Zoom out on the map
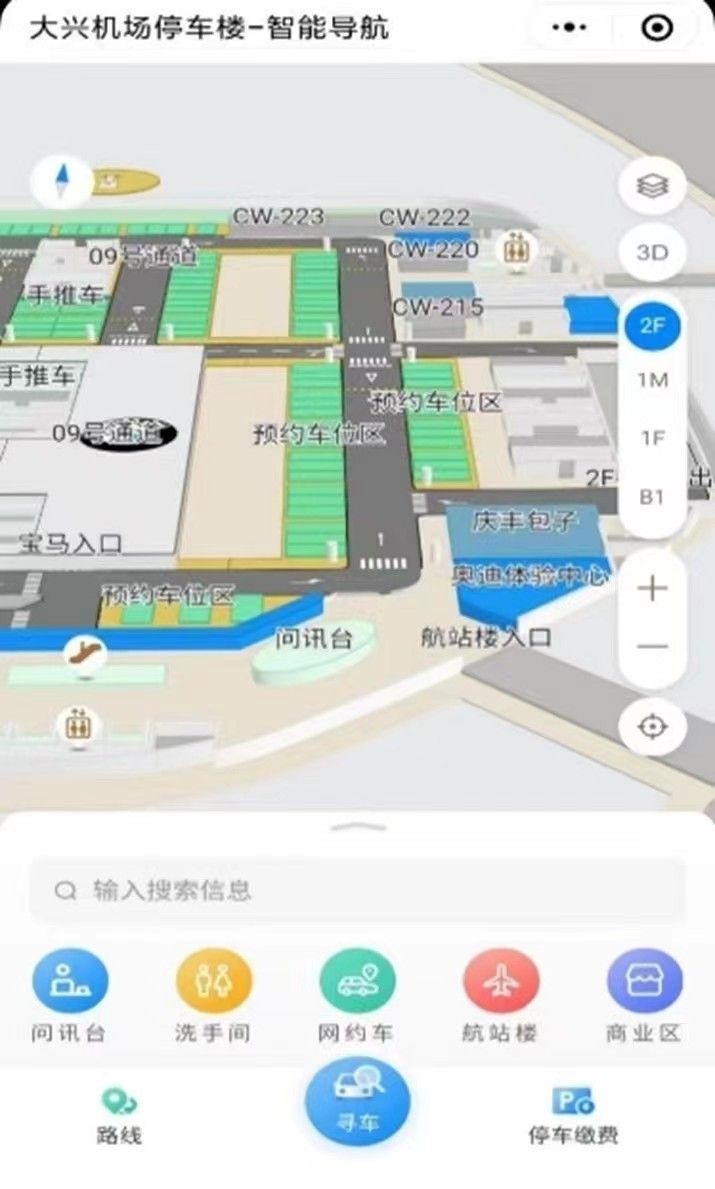Viewport: 715px width, 1189px height. (x=652, y=647)
